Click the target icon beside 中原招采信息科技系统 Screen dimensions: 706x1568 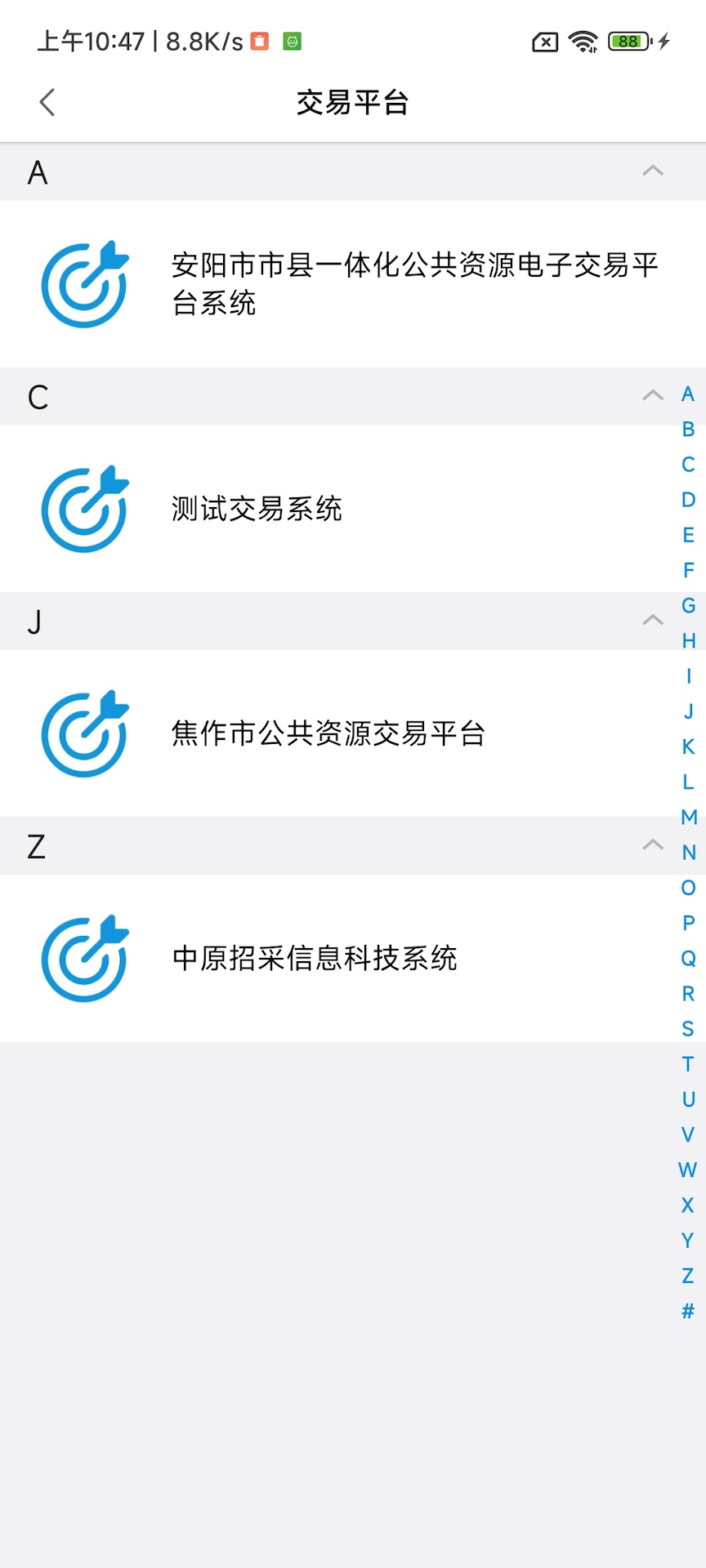84,959
